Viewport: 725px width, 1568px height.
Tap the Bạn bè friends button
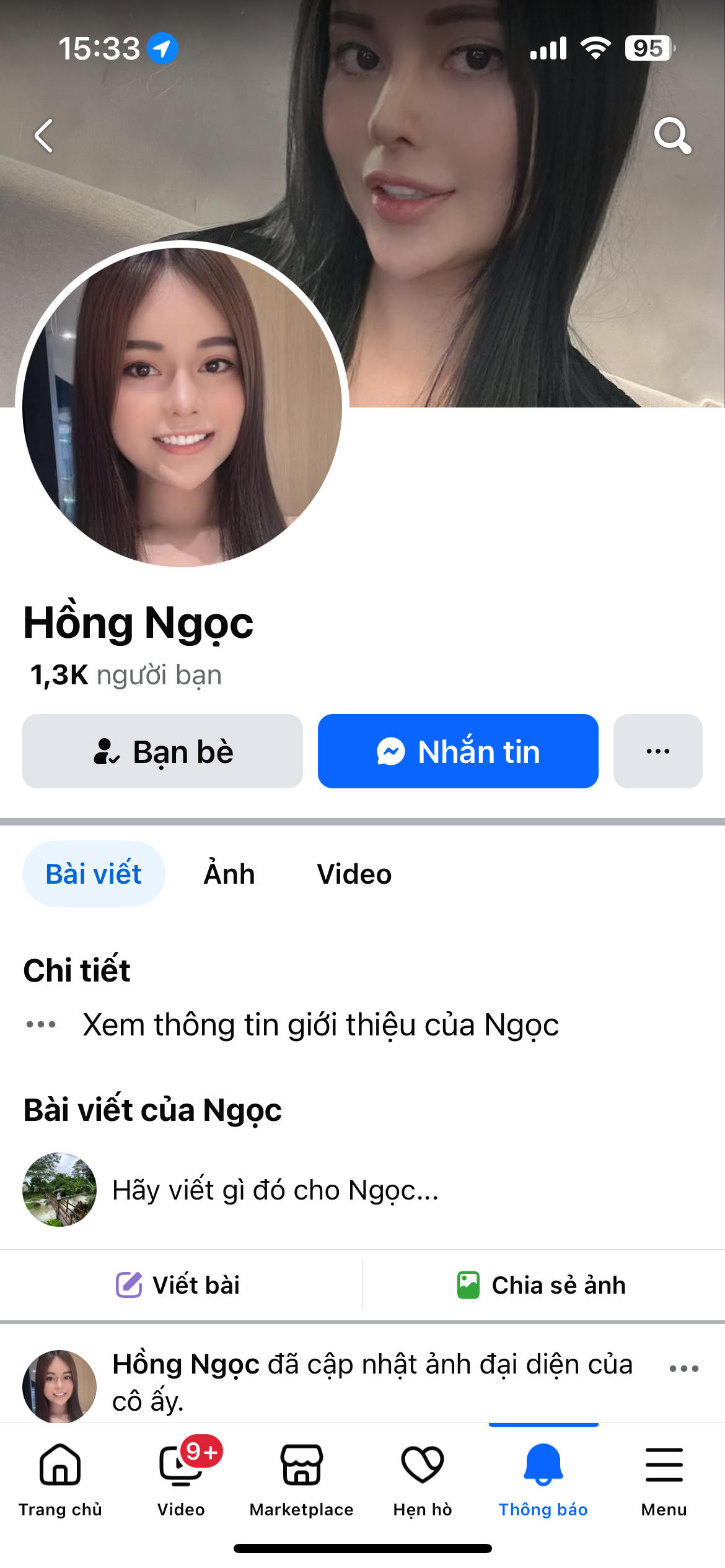[162, 751]
